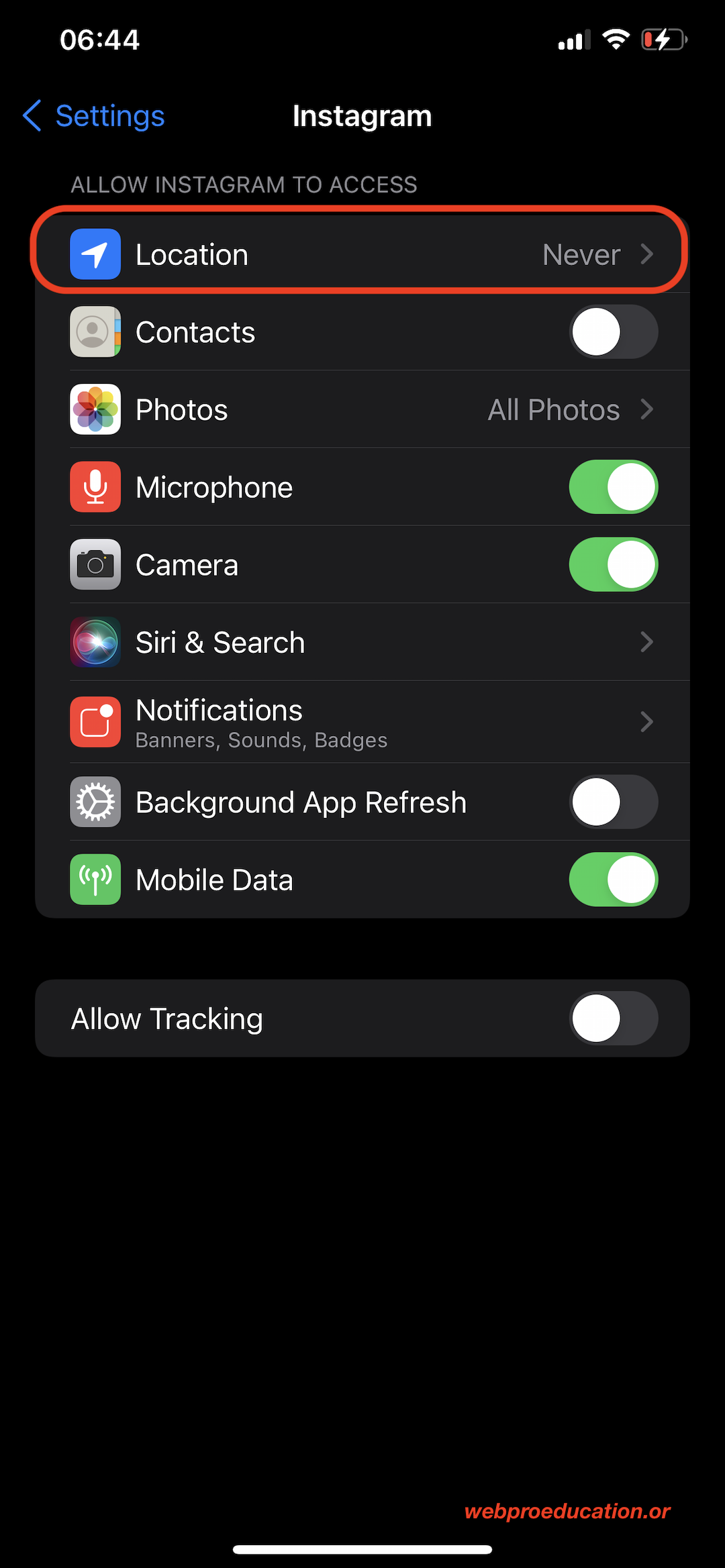The height and width of the screenshot is (1568, 725).
Task: Enable Contacts access for Instagram
Action: click(614, 332)
